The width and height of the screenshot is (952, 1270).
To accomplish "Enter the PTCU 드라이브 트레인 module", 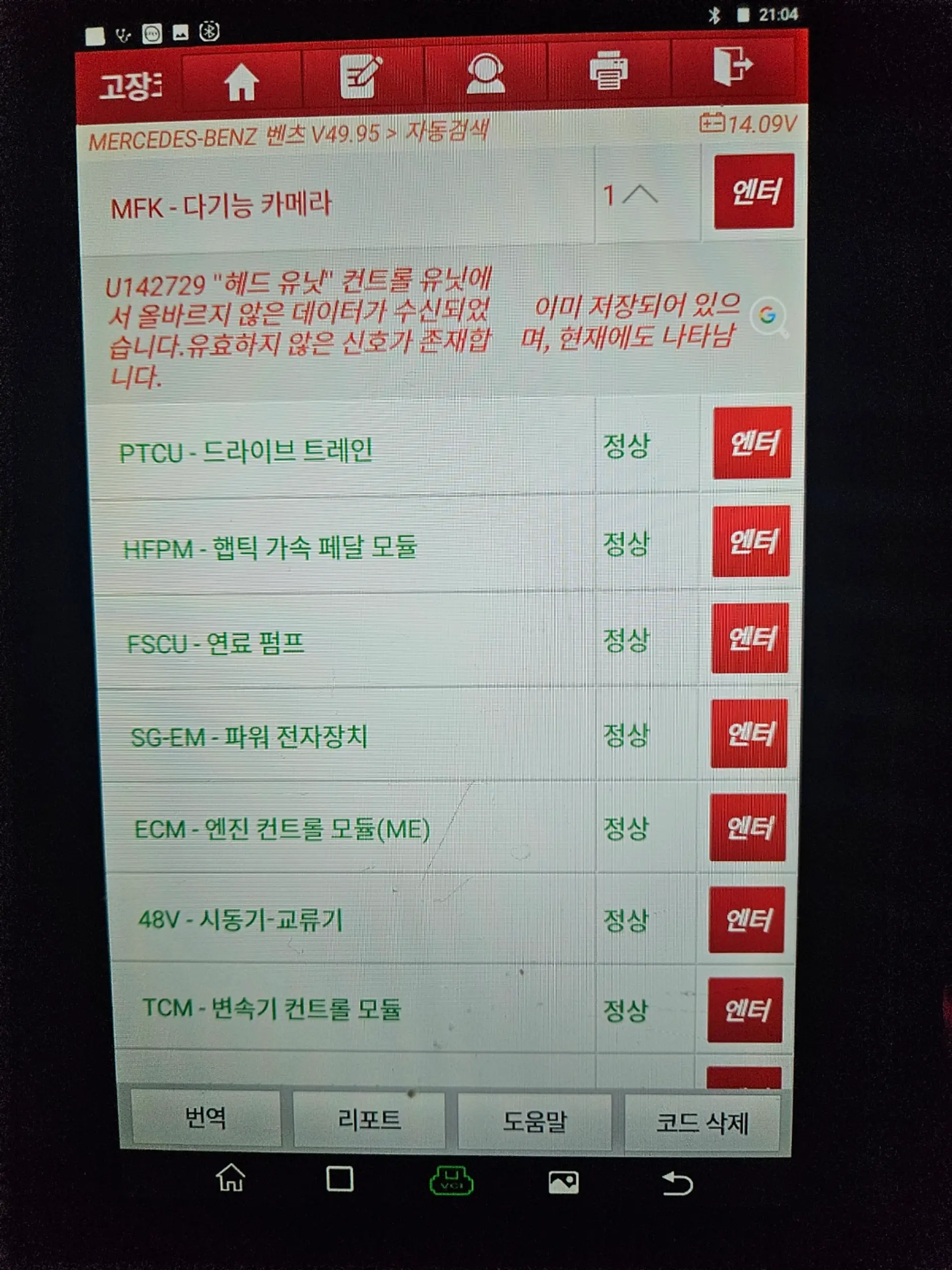I will [752, 443].
